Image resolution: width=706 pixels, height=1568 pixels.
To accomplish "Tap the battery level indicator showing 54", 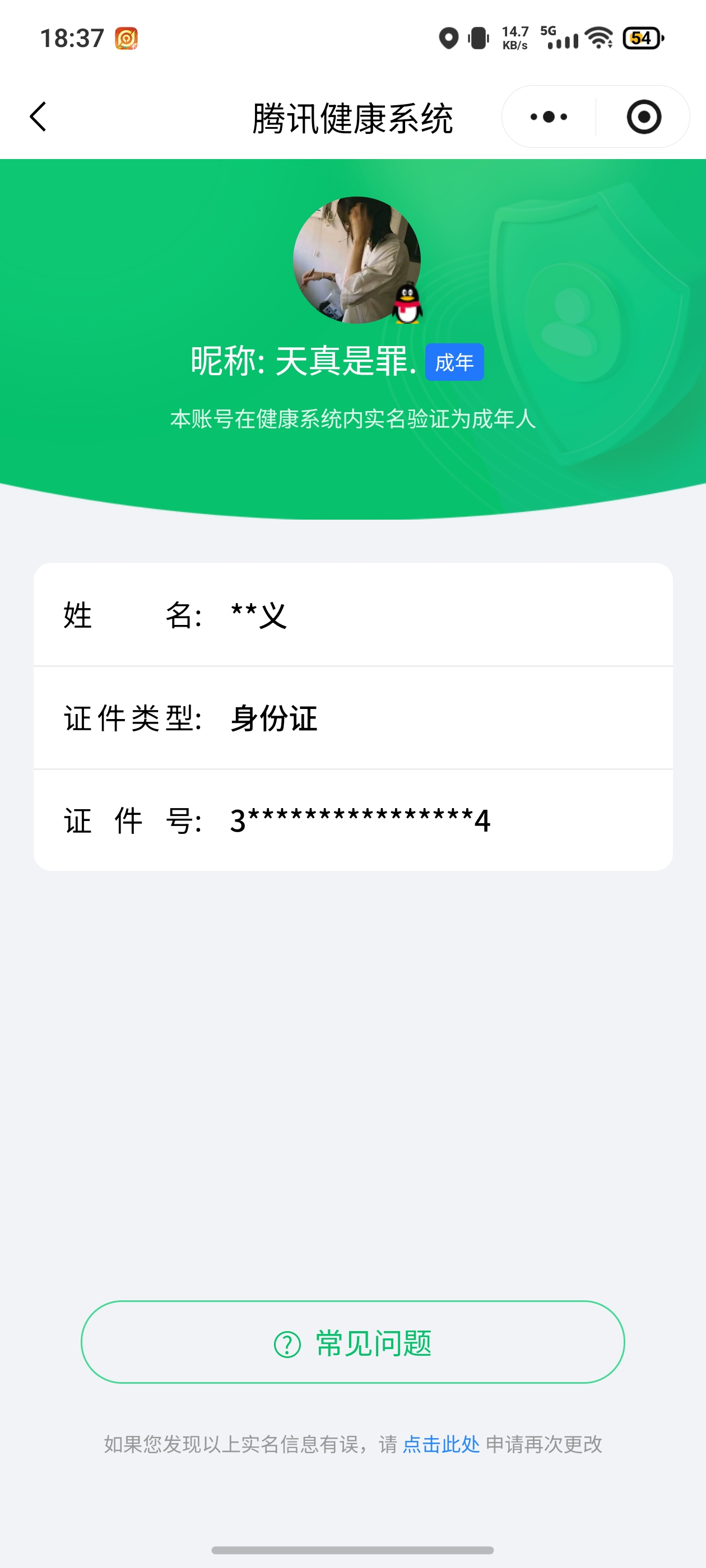I will coord(642,38).
